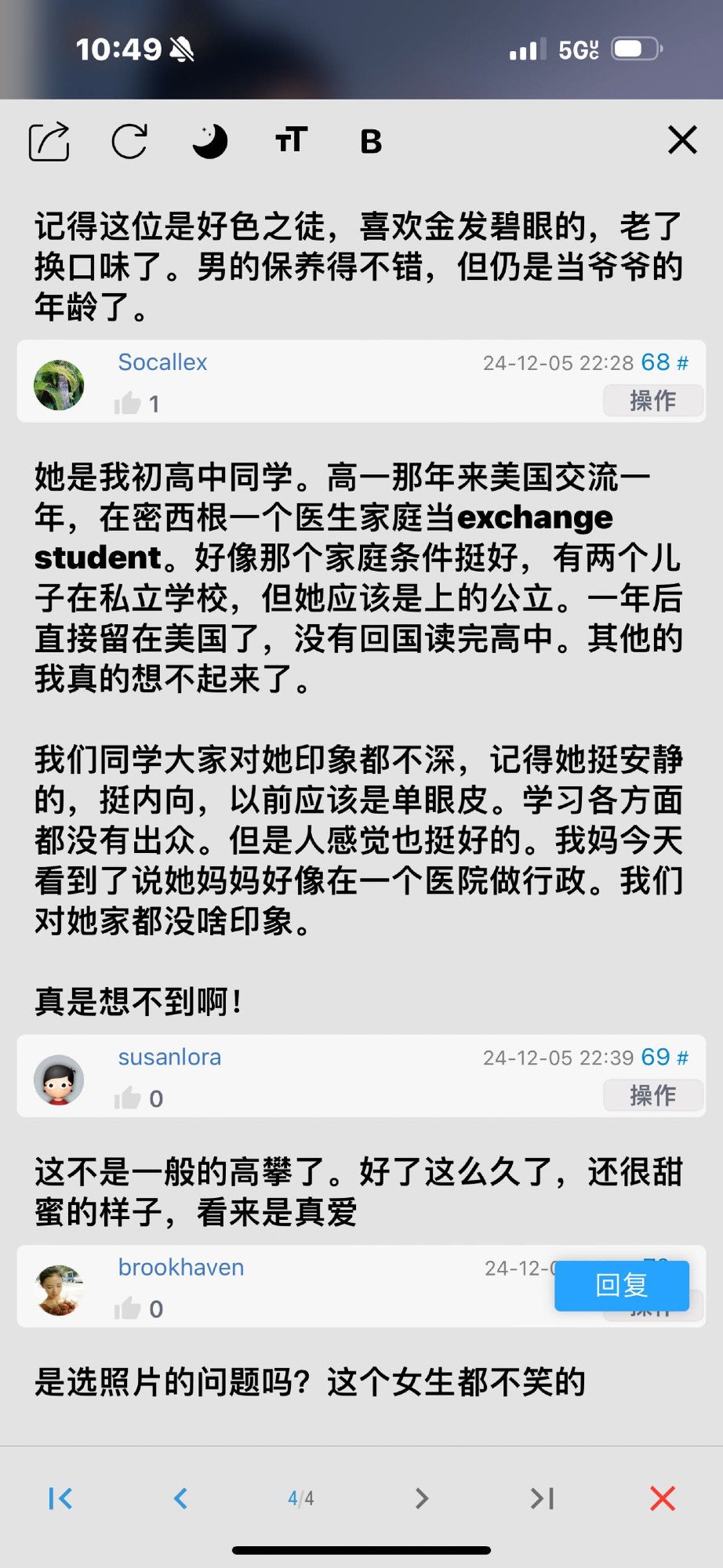Tap the red X at bottom

click(x=663, y=1498)
